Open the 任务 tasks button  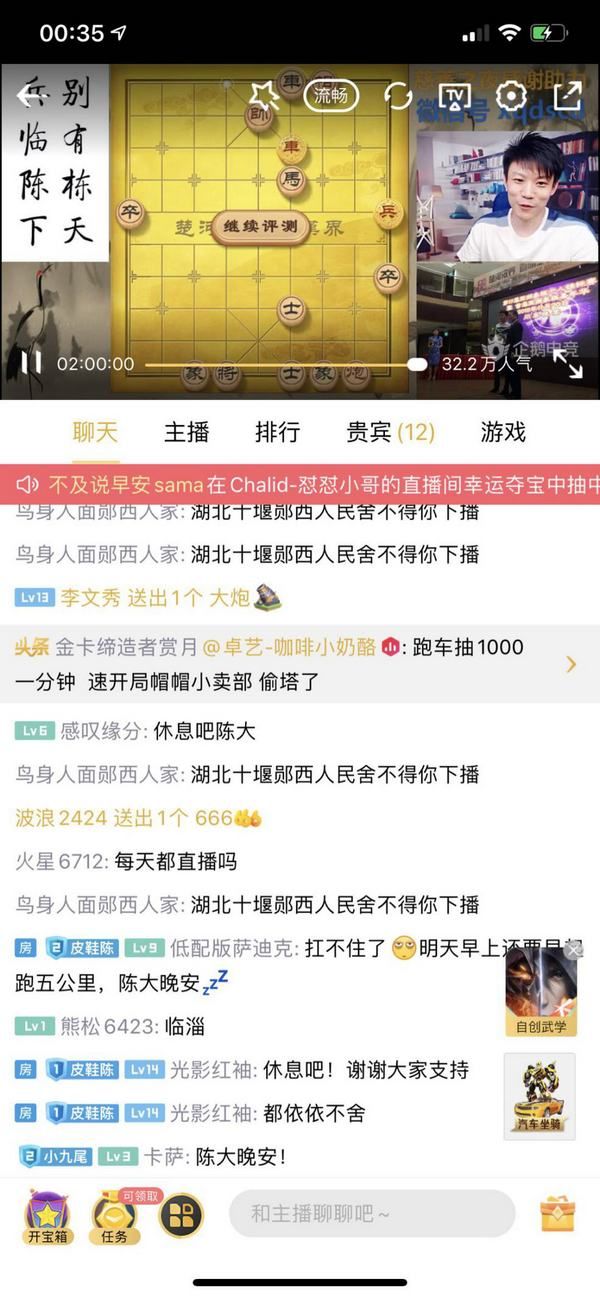click(114, 1217)
